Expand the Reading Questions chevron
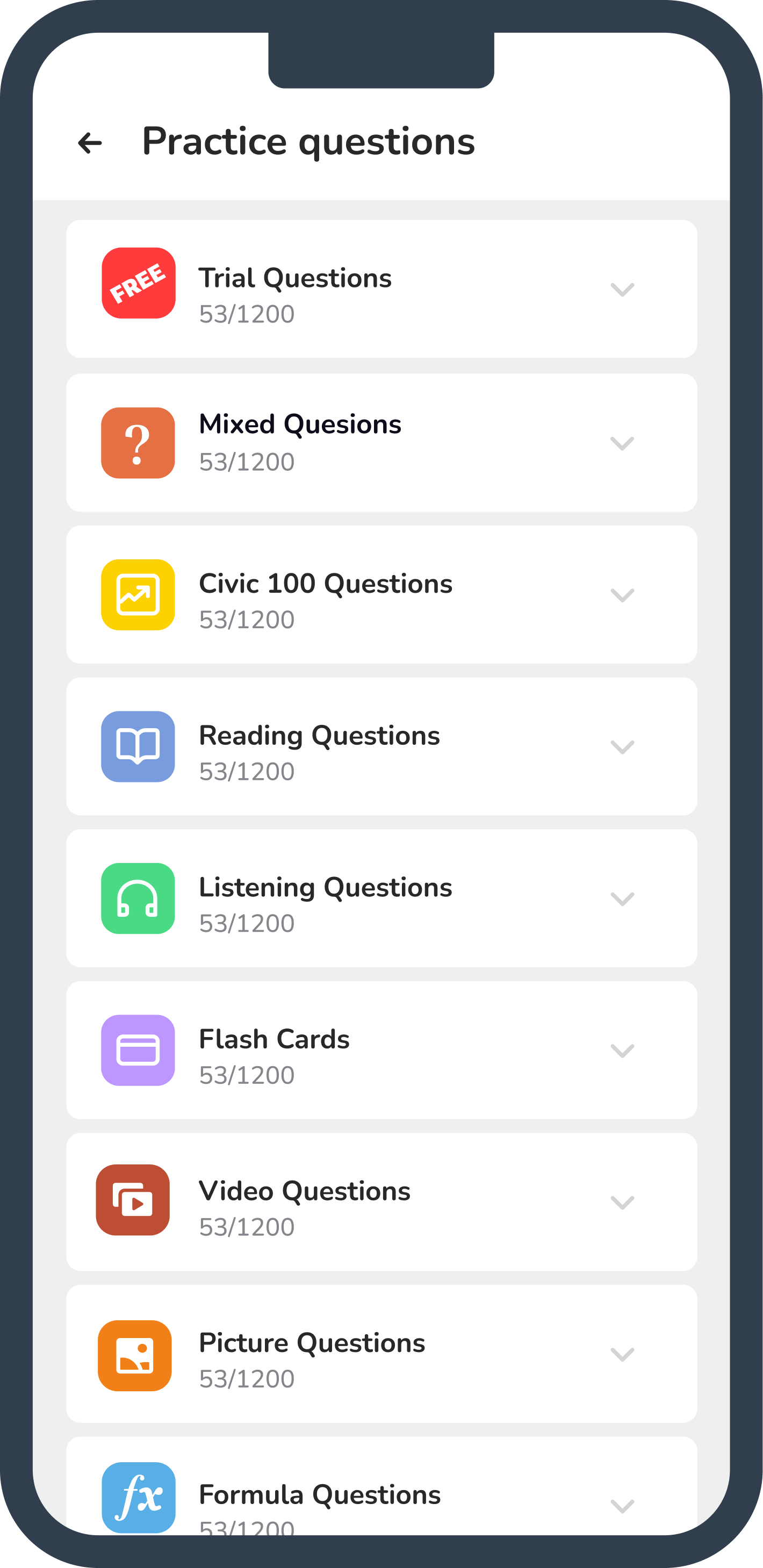This screenshot has height=1568, width=763. click(x=622, y=747)
